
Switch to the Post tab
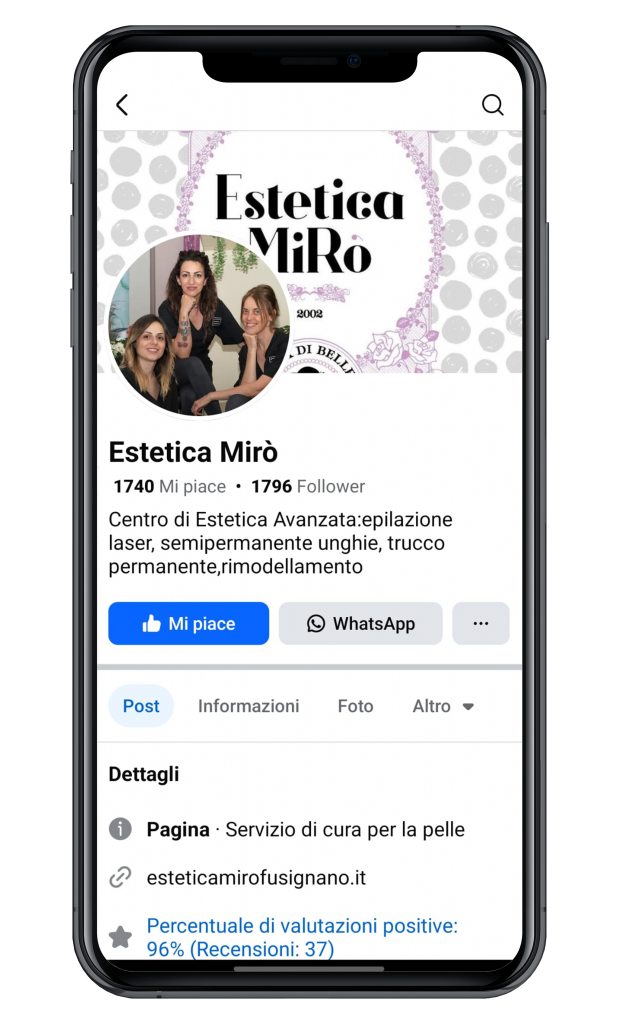click(x=141, y=706)
